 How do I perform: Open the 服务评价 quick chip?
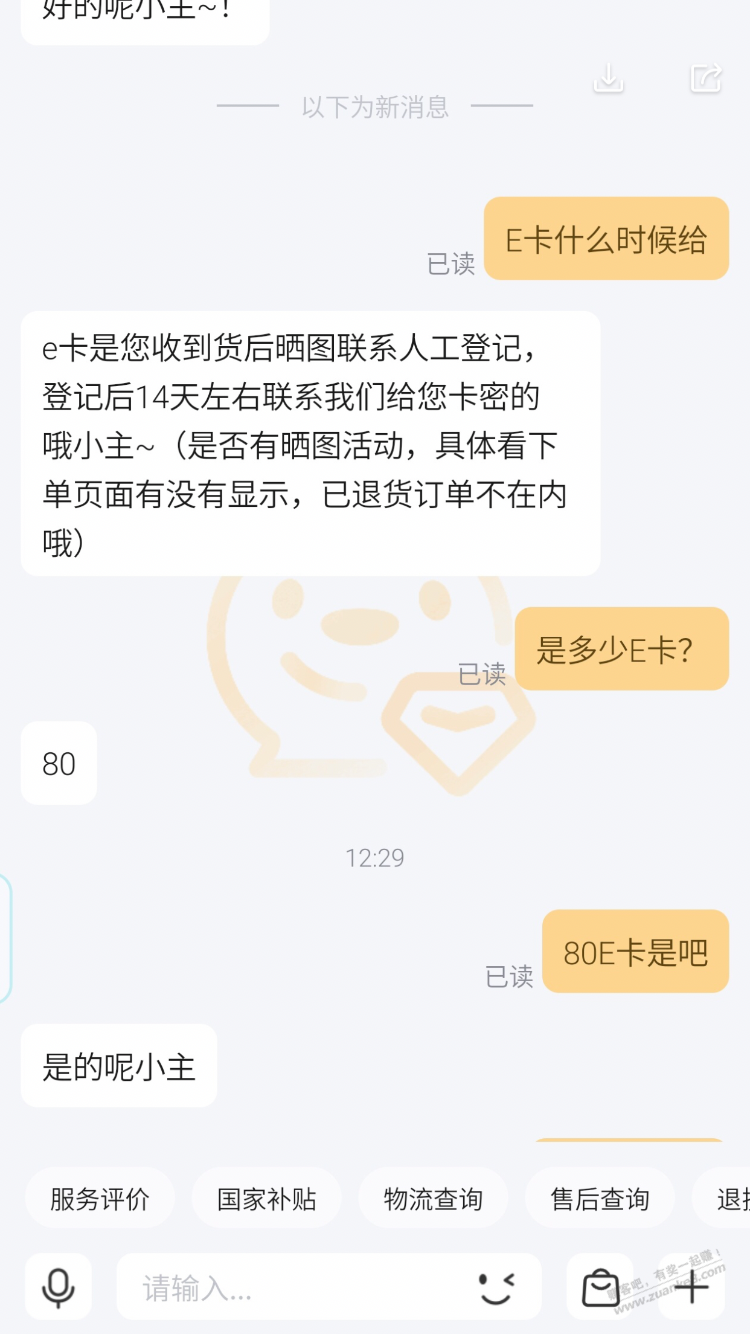tap(99, 1199)
